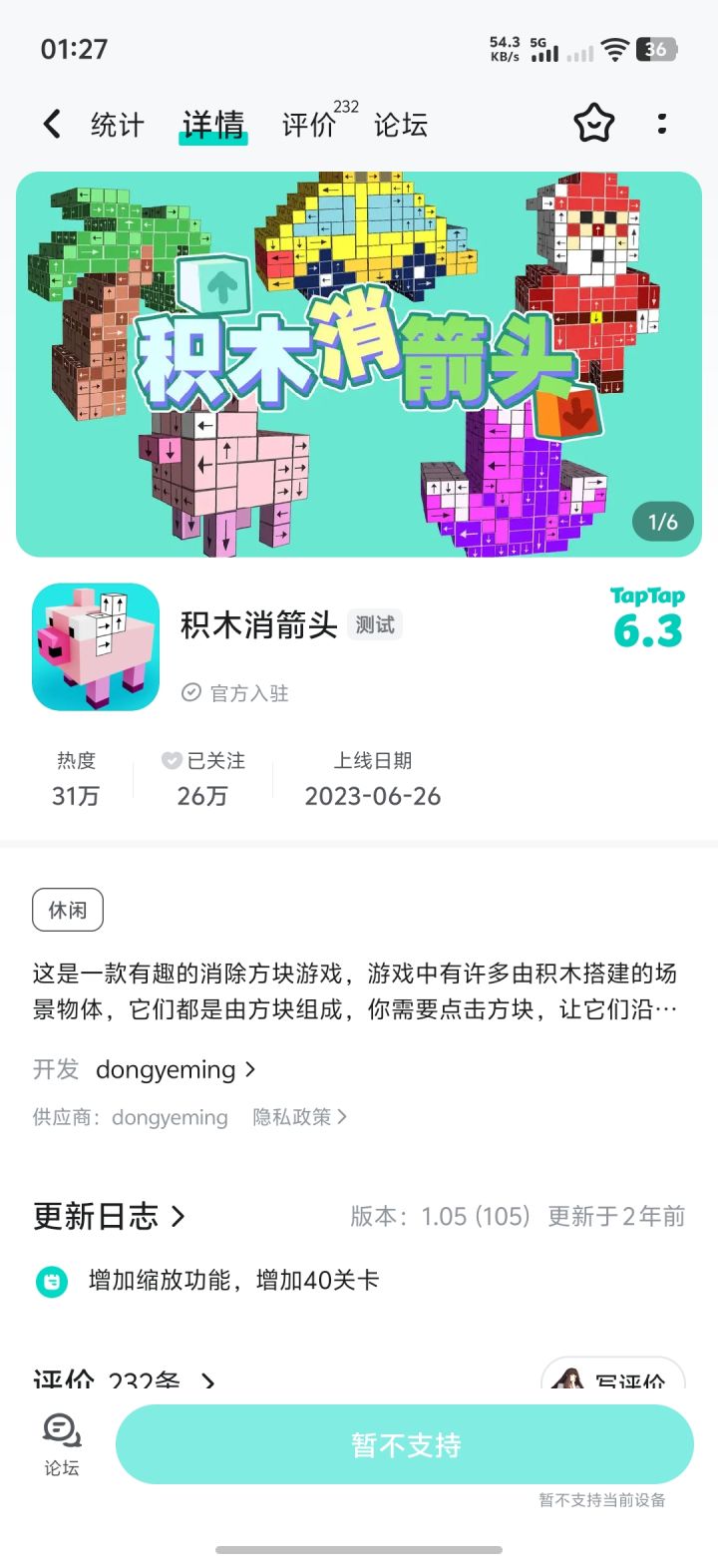718x1568 pixels.
Task: Open the 论坛 tab at top
Action: coord(401,125)
